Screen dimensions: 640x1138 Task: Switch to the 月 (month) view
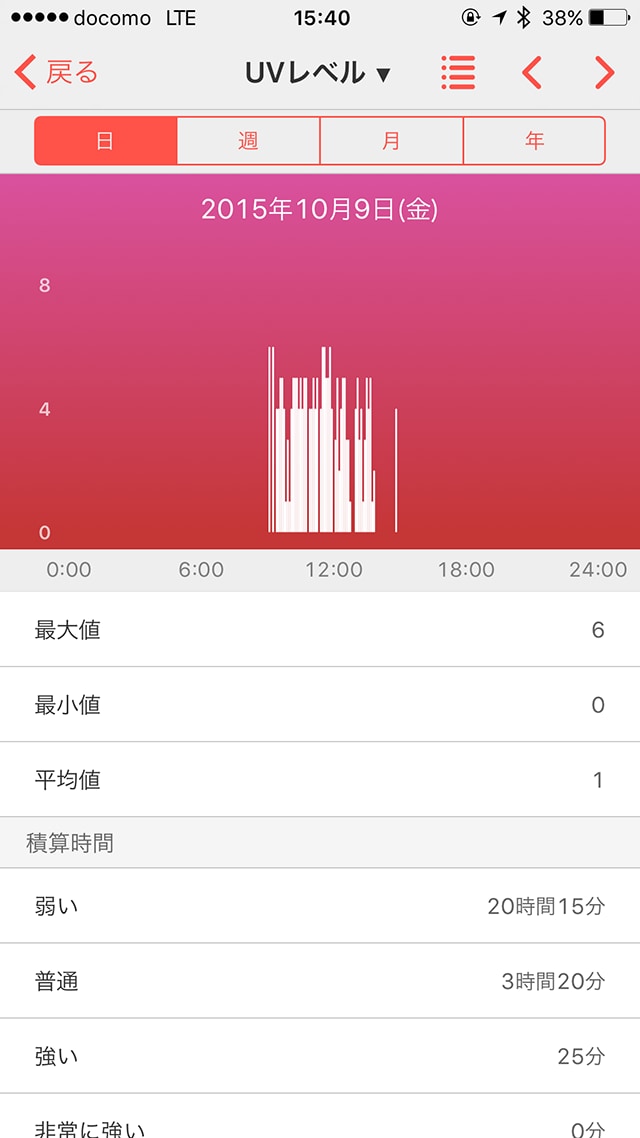point(391,141)
